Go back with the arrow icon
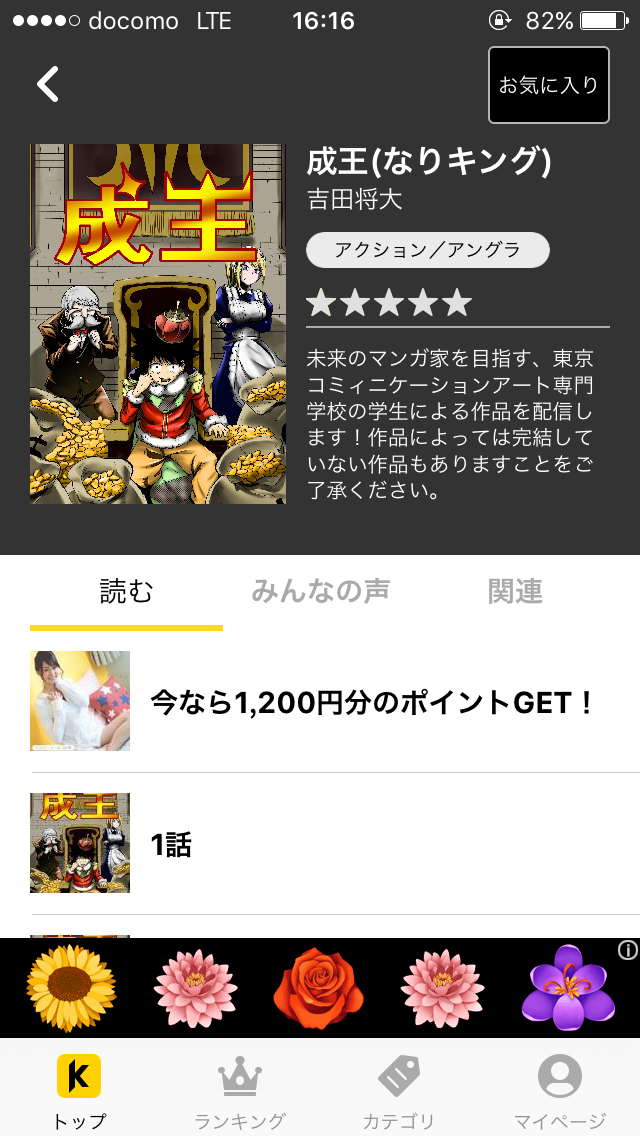 click(48, 85)
